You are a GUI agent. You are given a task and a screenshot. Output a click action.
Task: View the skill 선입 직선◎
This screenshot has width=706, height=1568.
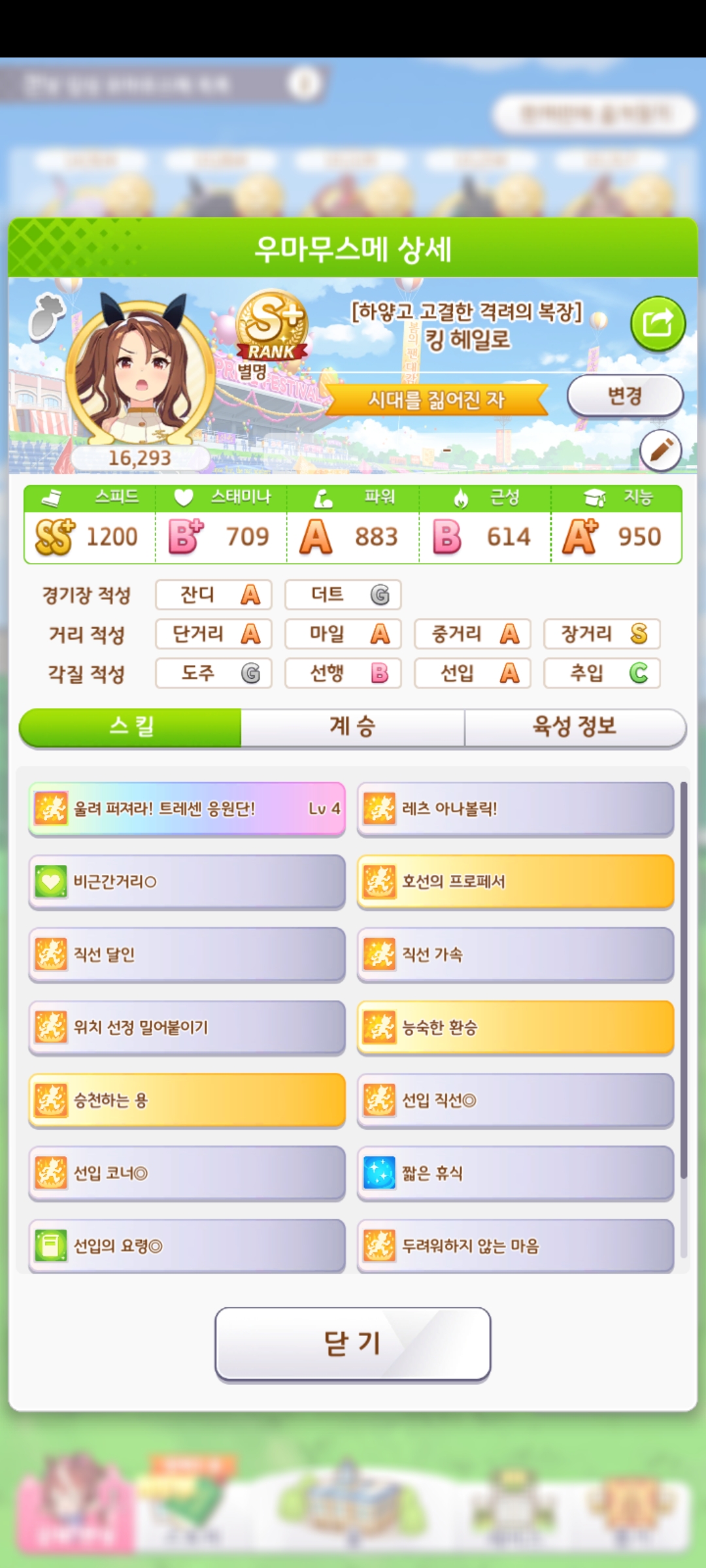(515, 1100)
